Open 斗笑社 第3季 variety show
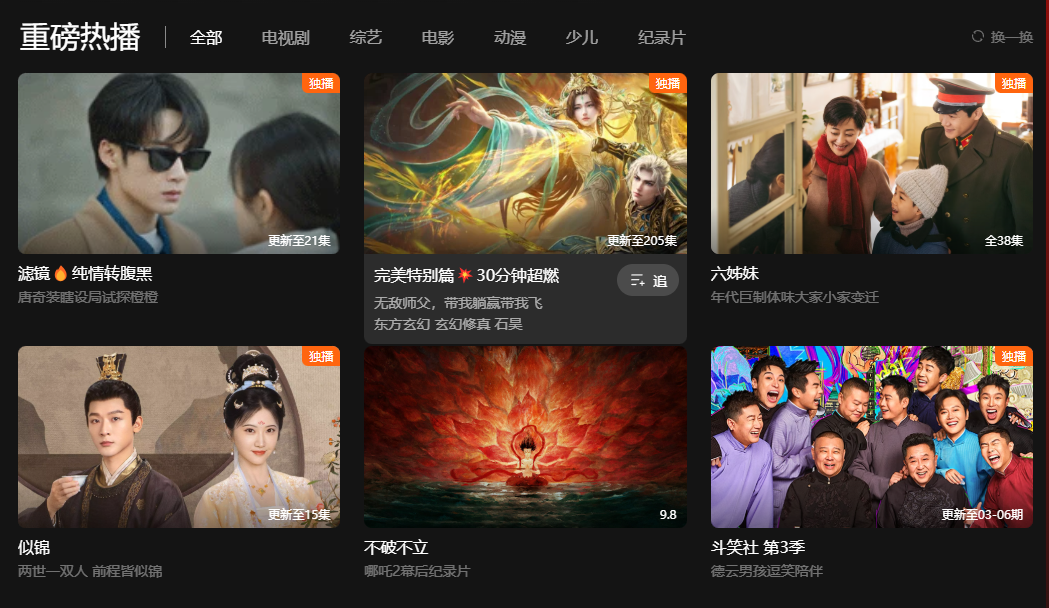 click(x=871, y=437)
